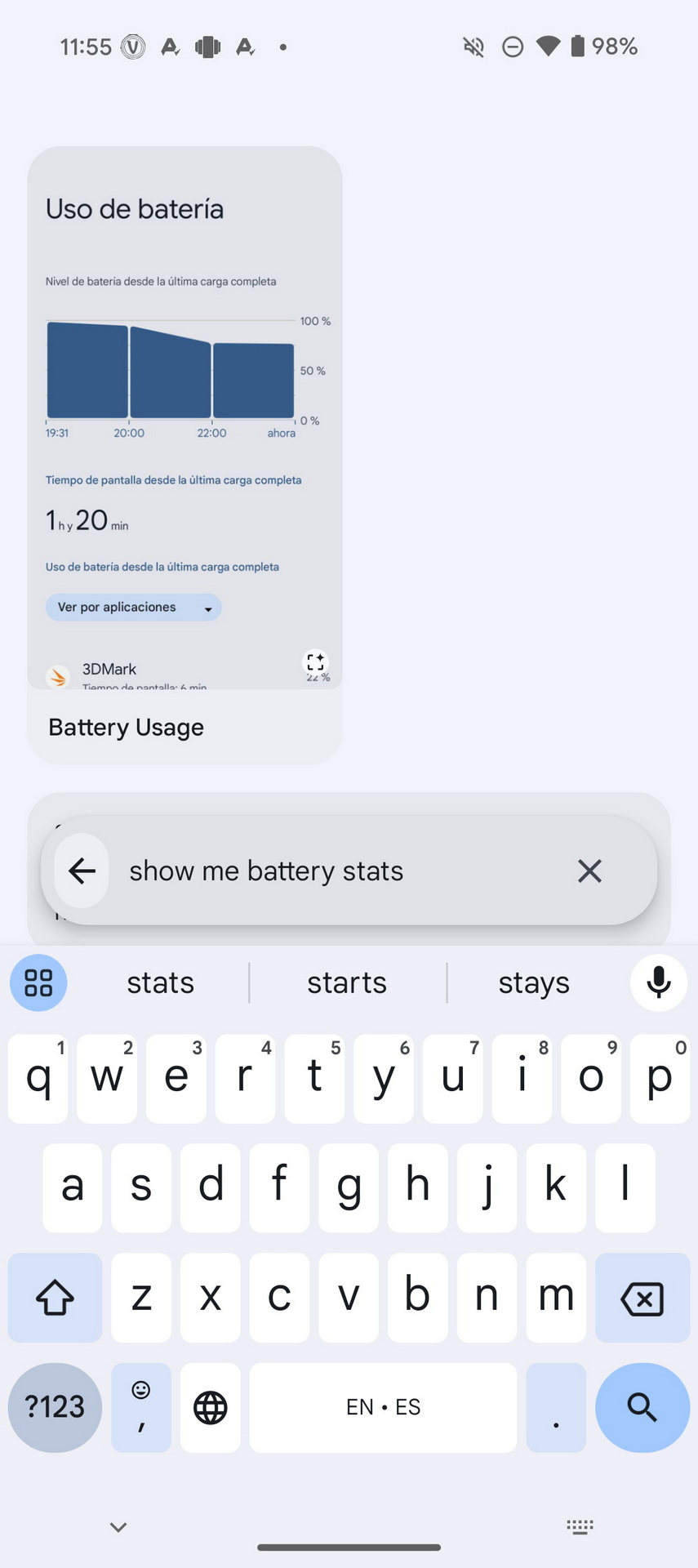The width and height of the screenshot is (698, 1568).
Task: Submit search with the keyboard search key
Action: (642, 1407)
